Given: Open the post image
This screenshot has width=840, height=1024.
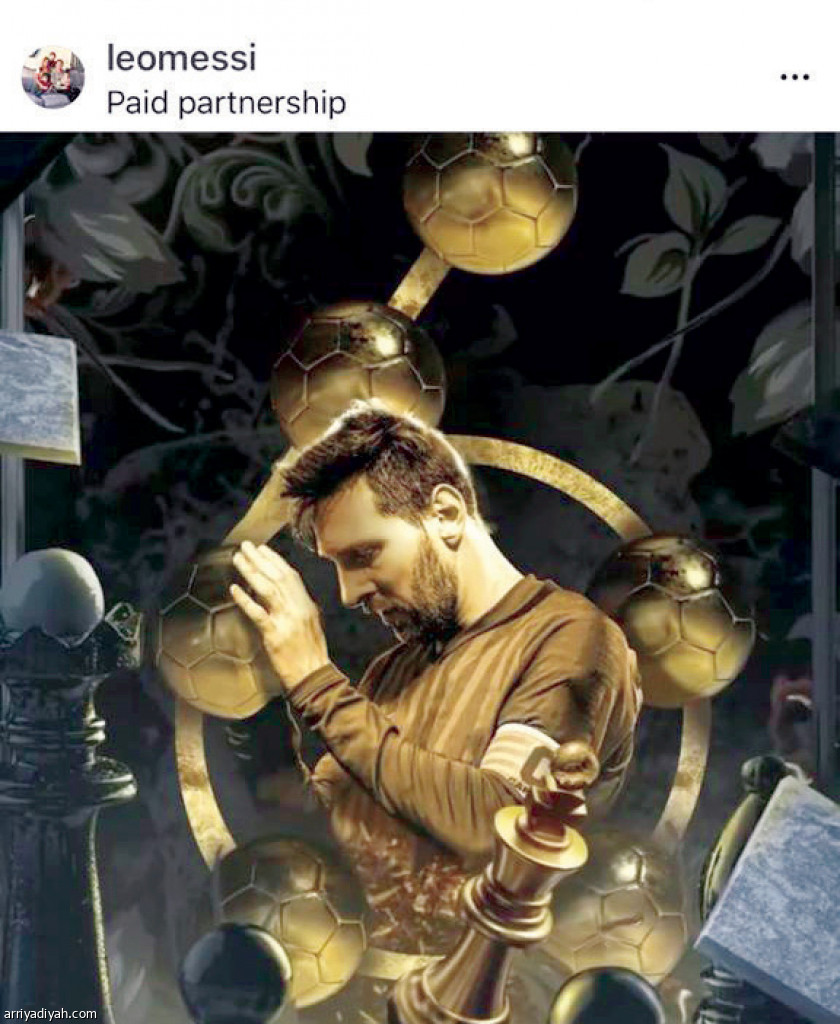Looking at the screenshot, I should 420,577.
